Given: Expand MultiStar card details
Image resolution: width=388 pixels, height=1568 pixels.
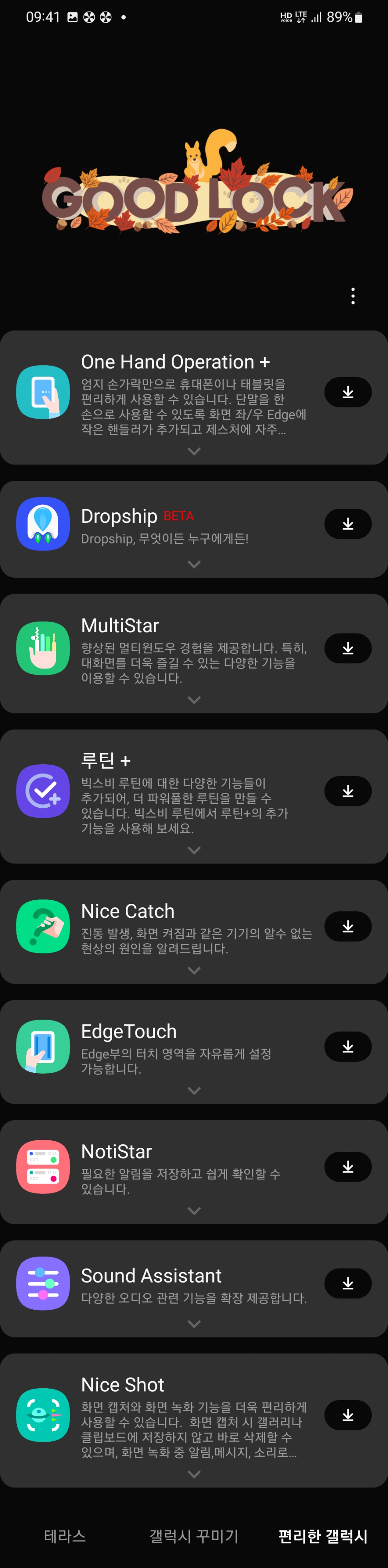Looking at the screenshot, I should pyautogui.click(x=194, y=700).
